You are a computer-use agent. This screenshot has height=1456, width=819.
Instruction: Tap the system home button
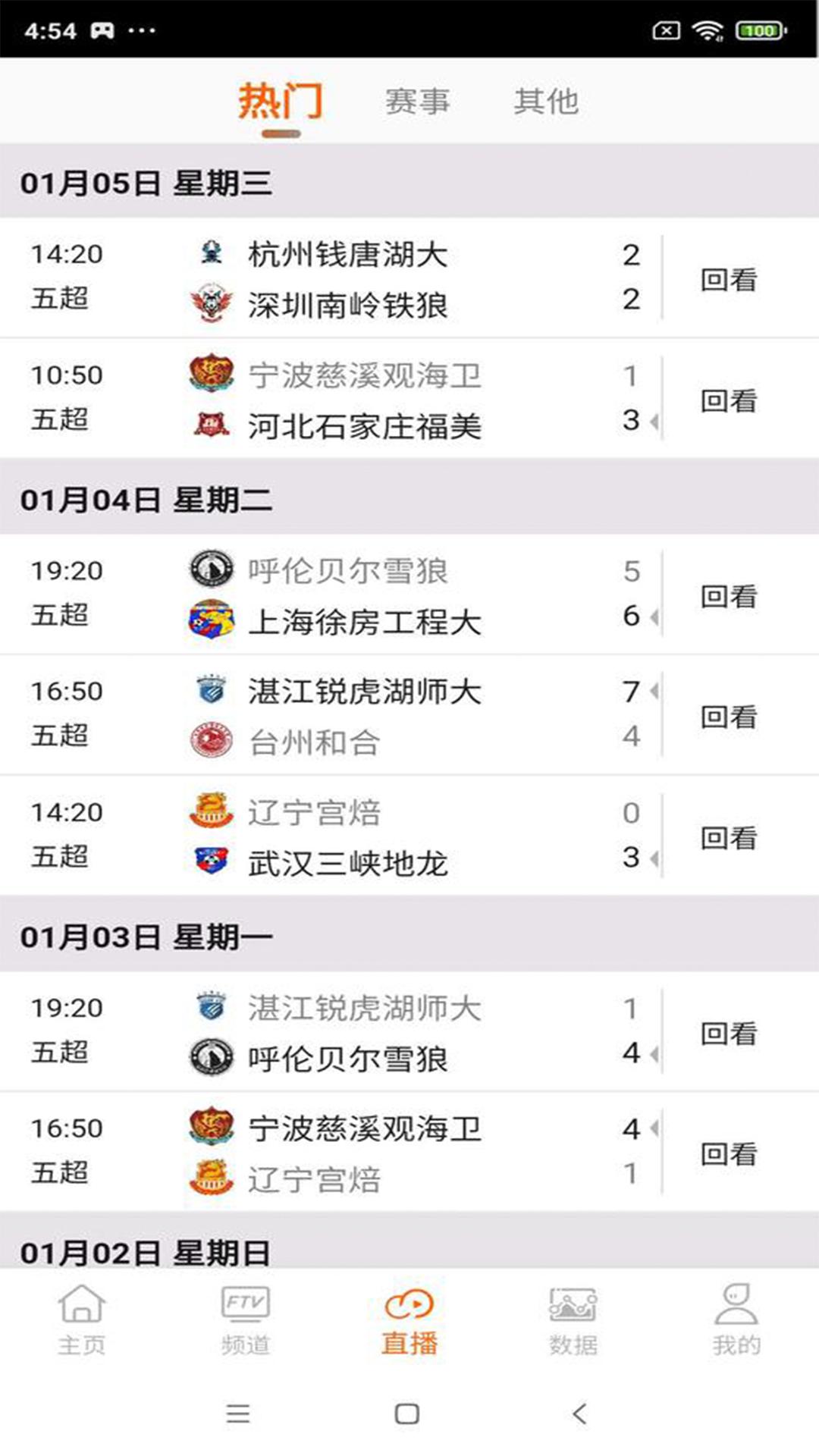point(407,1414)
